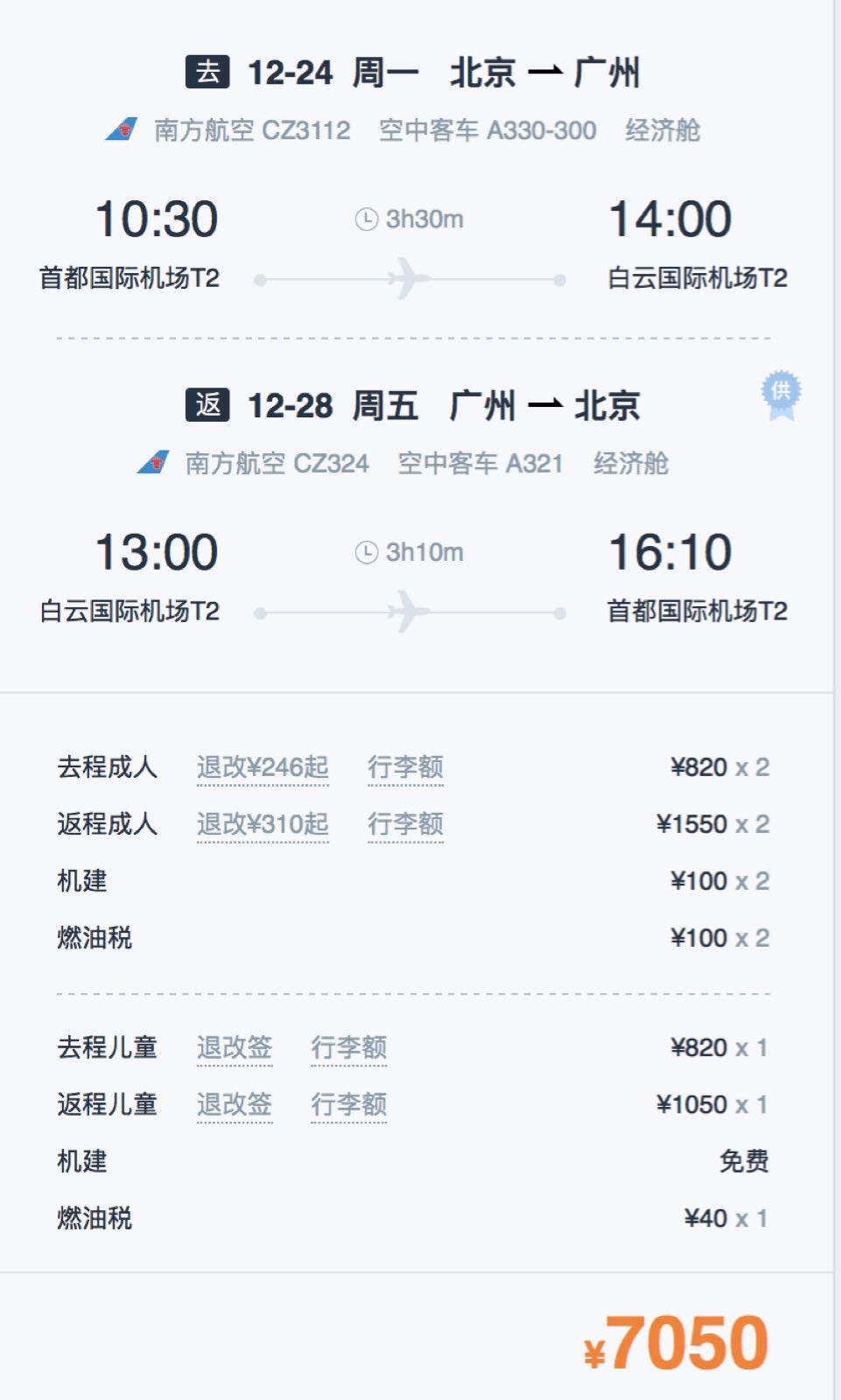View 行李额 baggage allowance for 去程成人
The width and height of the screenshot is (841, 1400).
pos(405,767)
